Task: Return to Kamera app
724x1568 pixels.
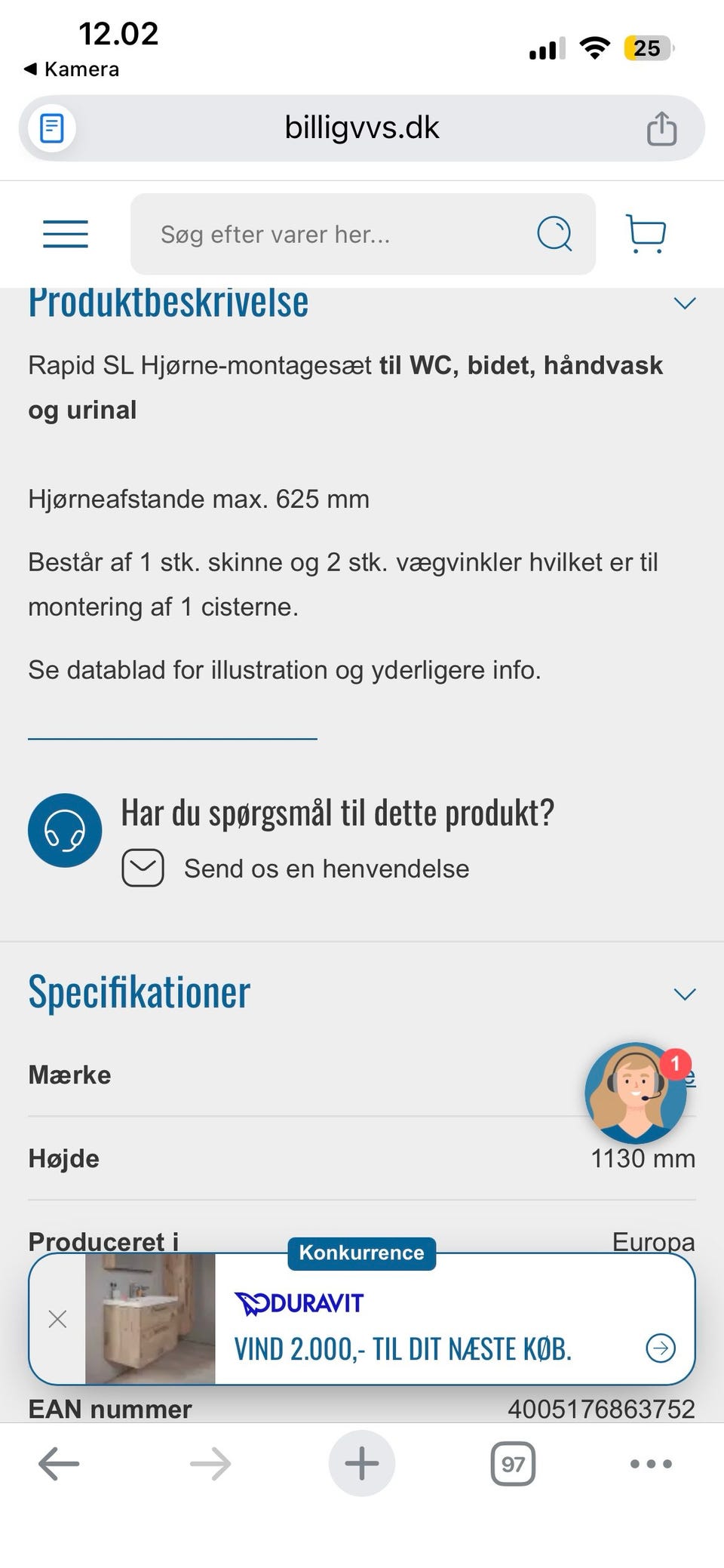Action: tap(72, 69)
